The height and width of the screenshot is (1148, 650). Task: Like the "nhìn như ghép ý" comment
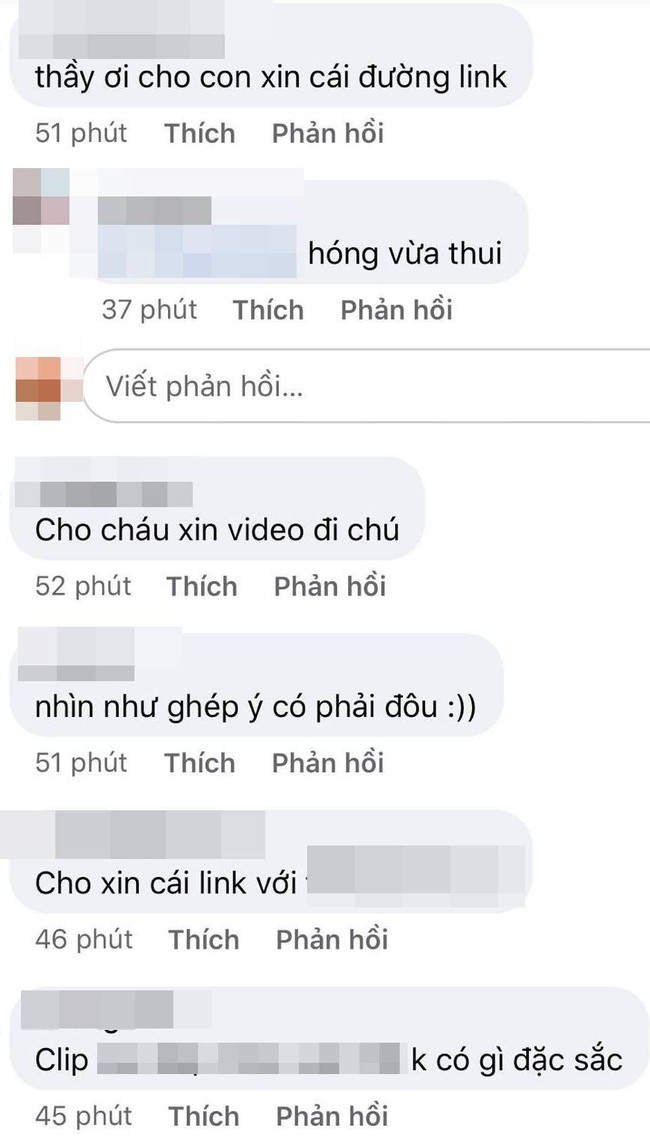(x=199, y=763)
